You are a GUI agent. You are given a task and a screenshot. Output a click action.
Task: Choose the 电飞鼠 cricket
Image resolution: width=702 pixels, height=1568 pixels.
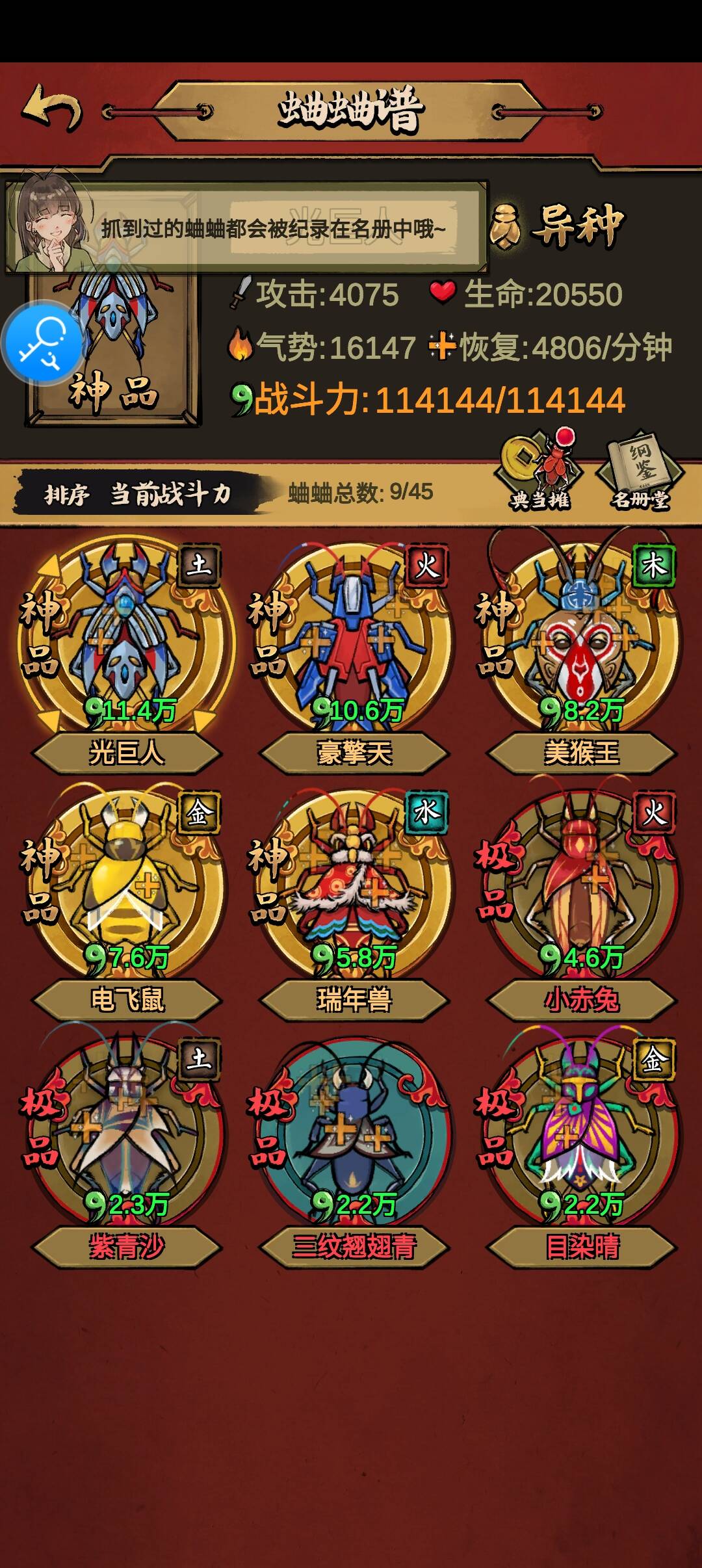tap(127, 891)
